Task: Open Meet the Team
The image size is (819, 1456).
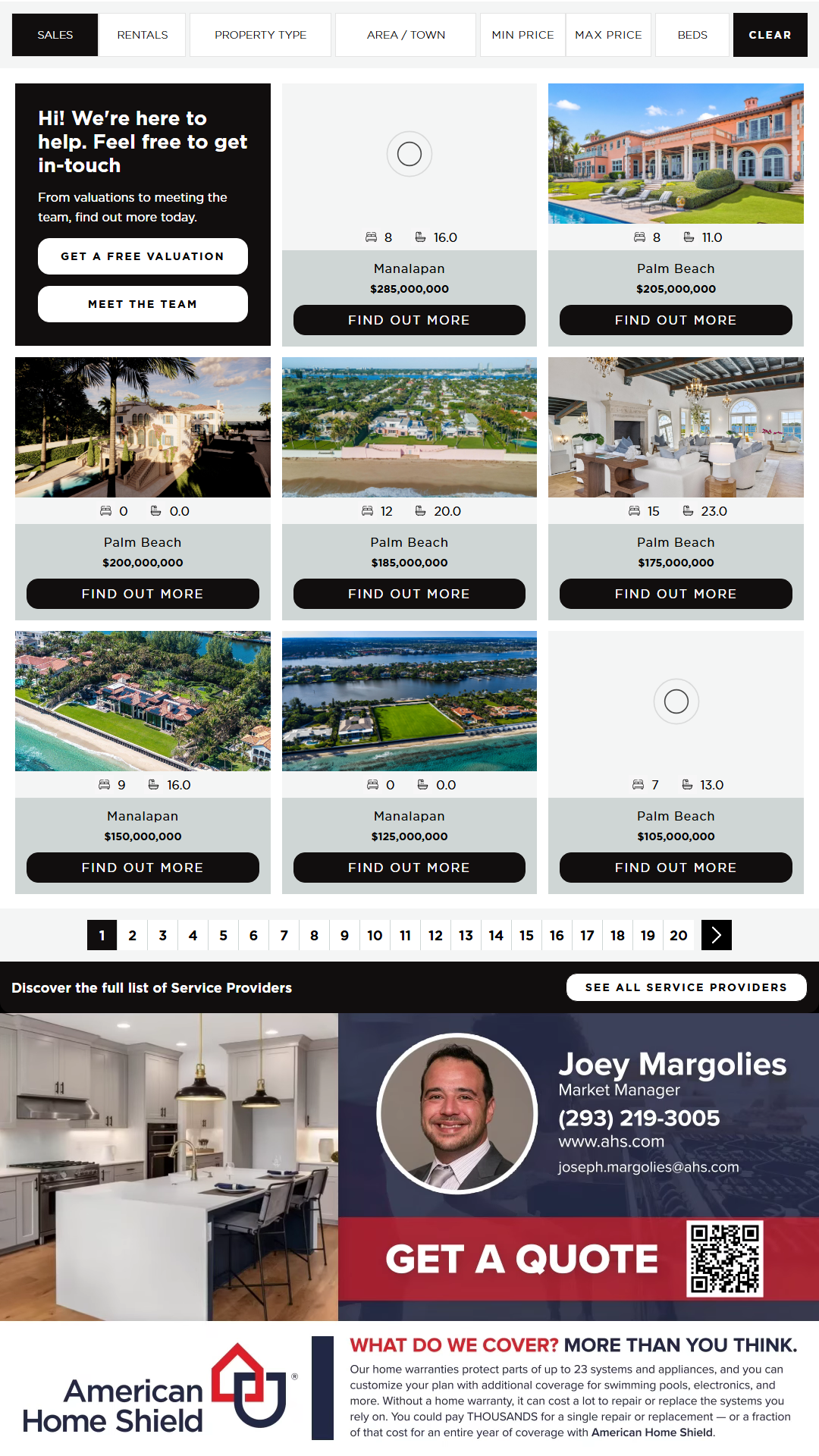Action: (143, 304)
